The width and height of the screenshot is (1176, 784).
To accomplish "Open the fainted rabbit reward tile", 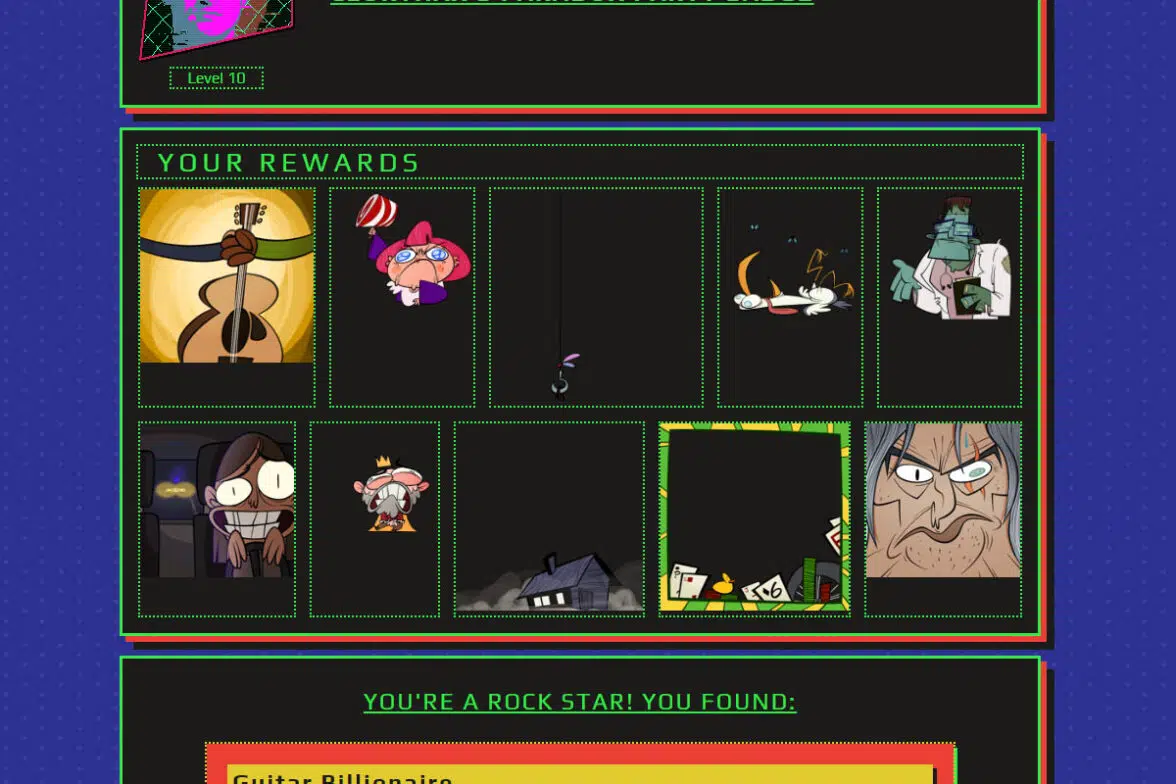I will [x=790, y=296].
